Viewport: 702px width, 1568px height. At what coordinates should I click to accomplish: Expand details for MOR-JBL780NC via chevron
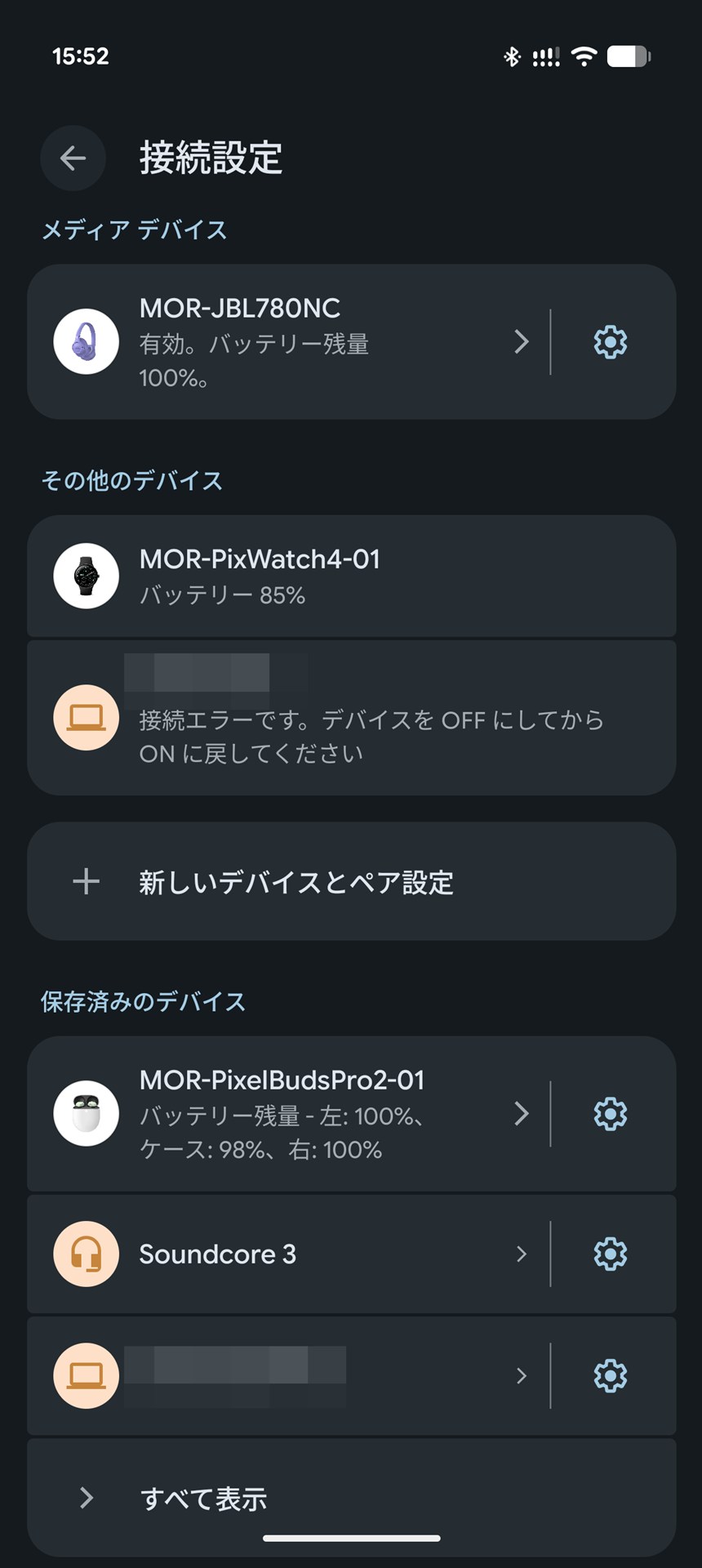coord(522,342)
